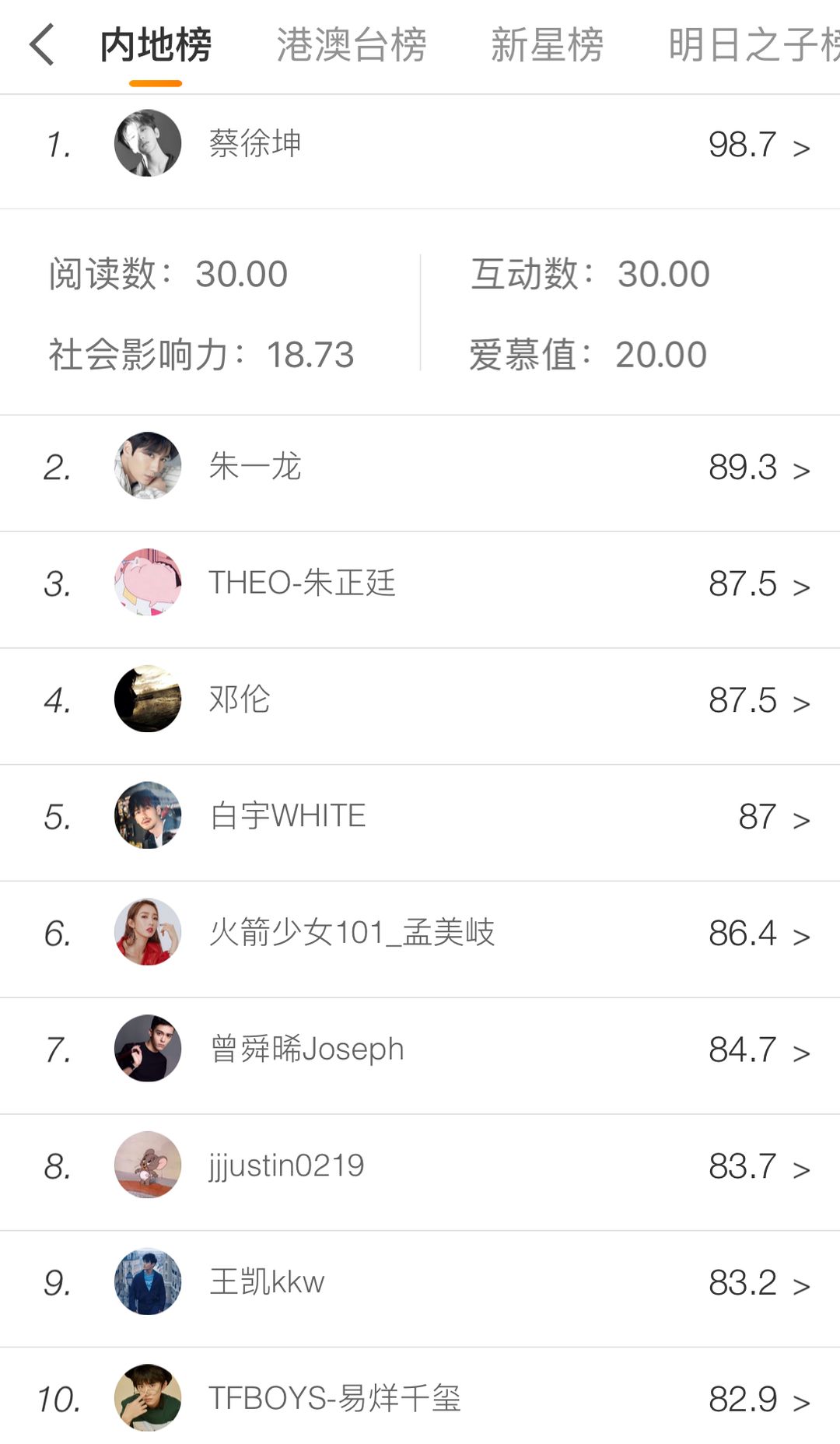Tap TFBOYS-易烊千玺's ranking entry
840x1444 pixels.
click(420, 1399)
